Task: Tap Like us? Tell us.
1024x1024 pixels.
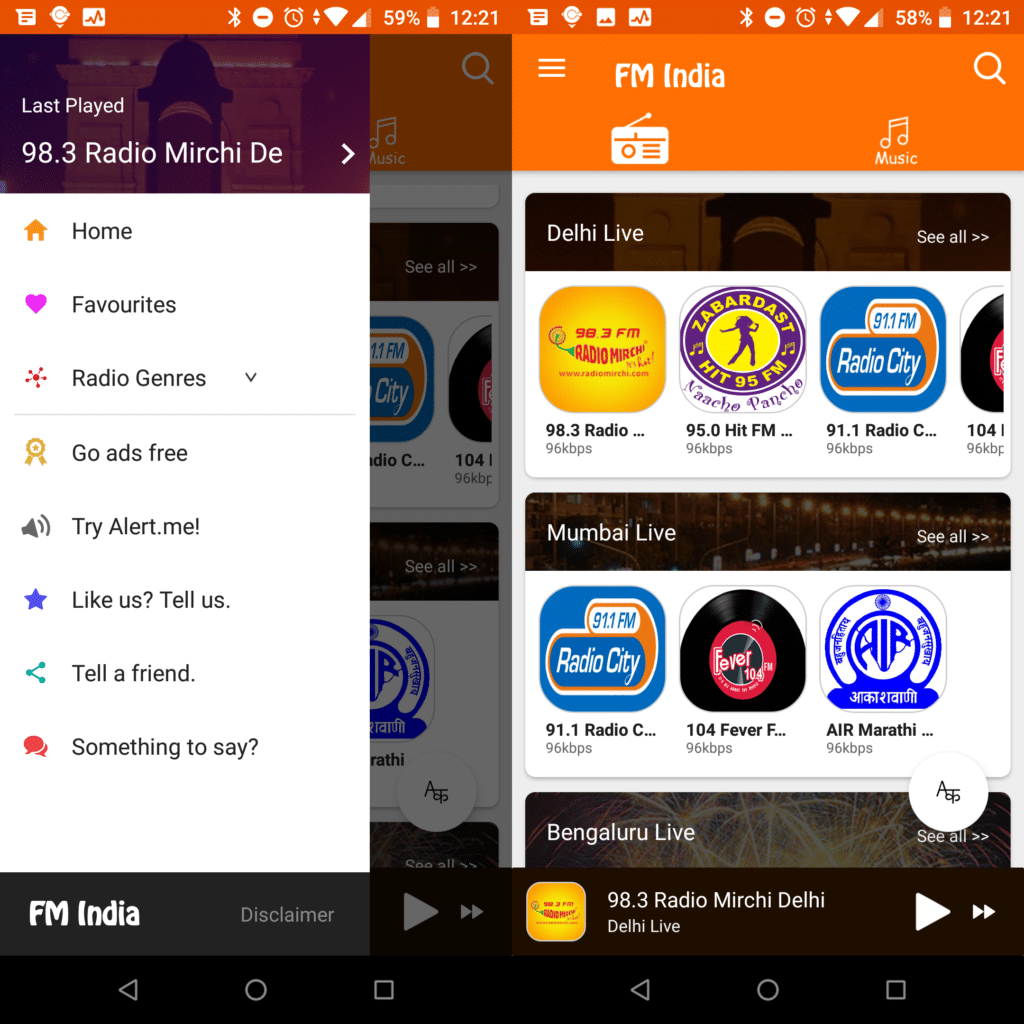Action: point(150,600)
